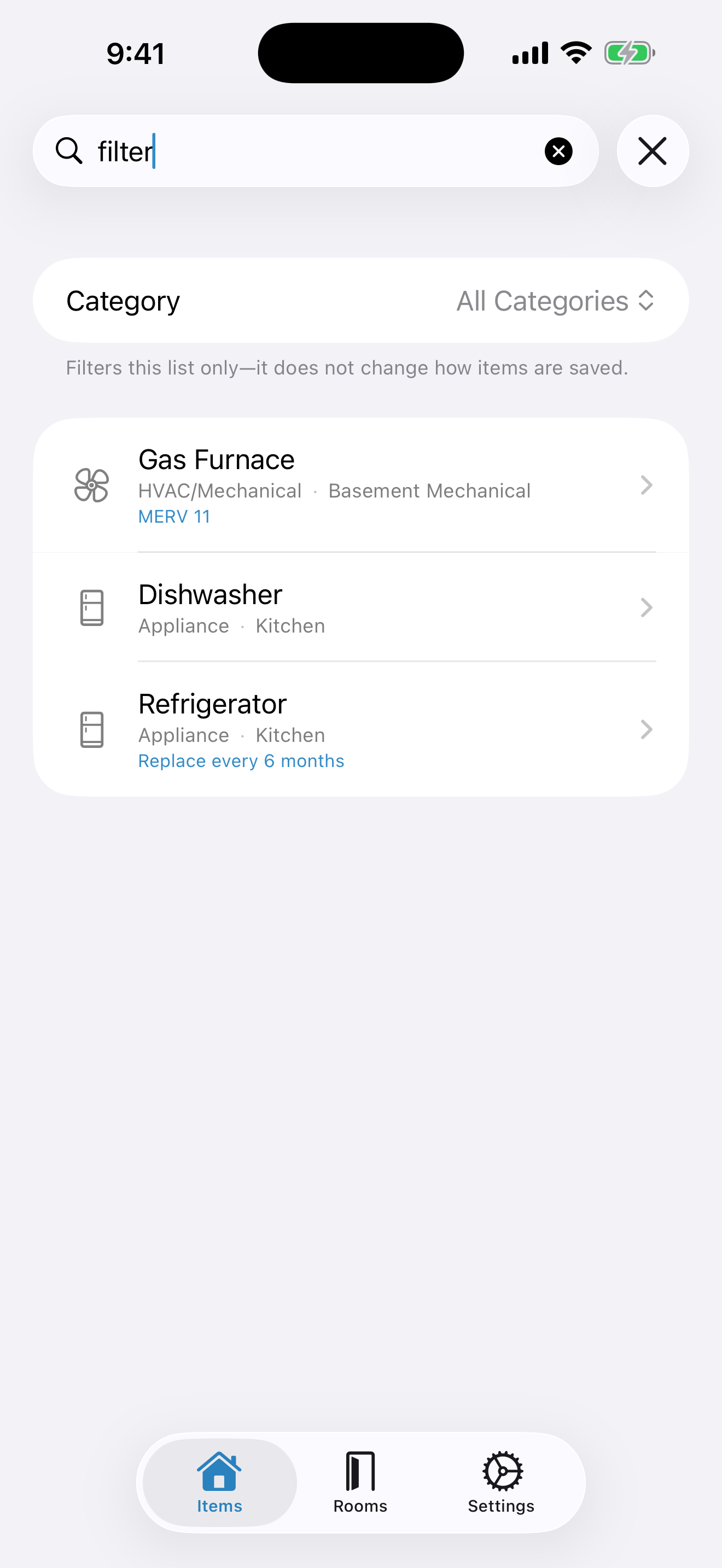Select the fan icon next to Gas Furnace
Viewport: 722px width, 1568px height.
[x=91, y=485]
